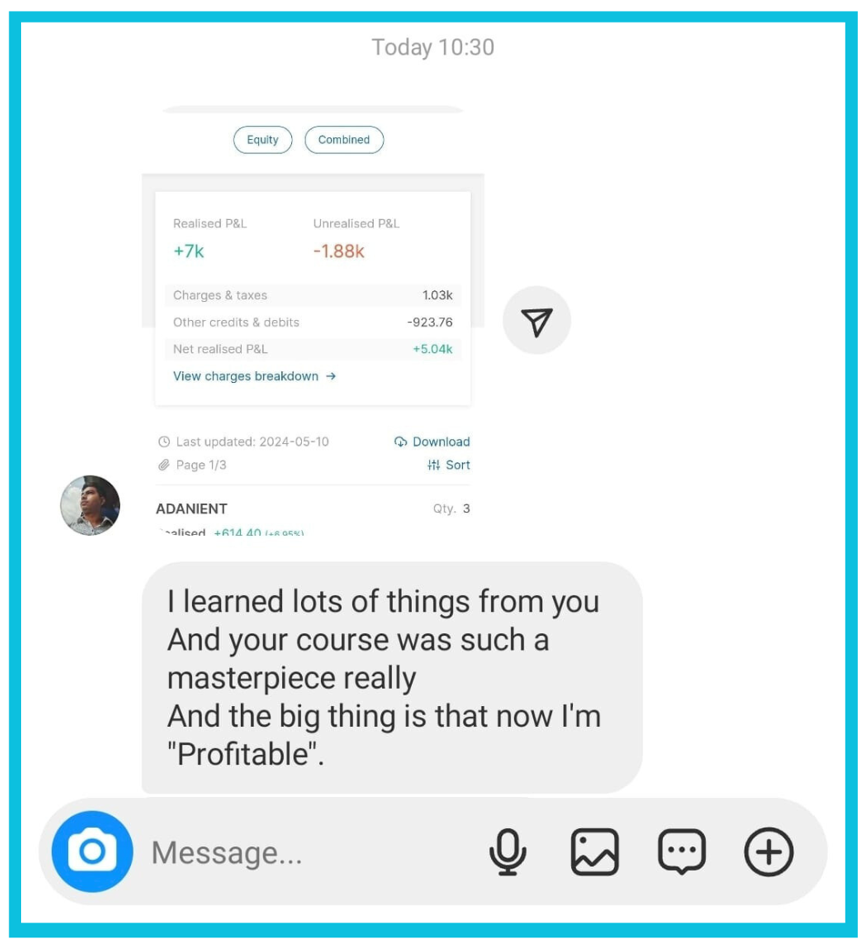Open the photo gallery picker
Image resolution: width=865 pixels, height=942 pixels.
(x=595, y=853)
